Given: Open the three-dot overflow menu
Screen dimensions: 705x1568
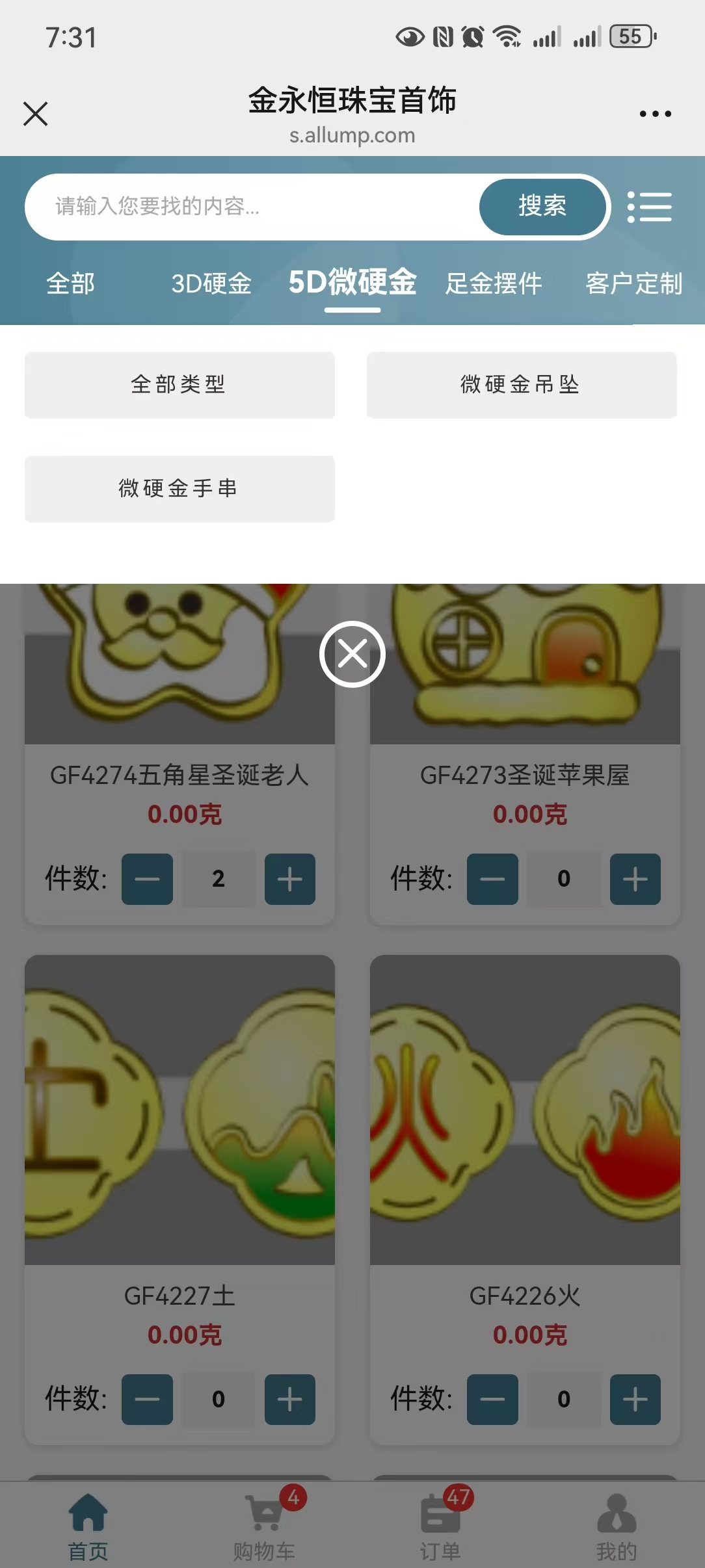Looking at the screenshot, I should click(x=655, y=114).
